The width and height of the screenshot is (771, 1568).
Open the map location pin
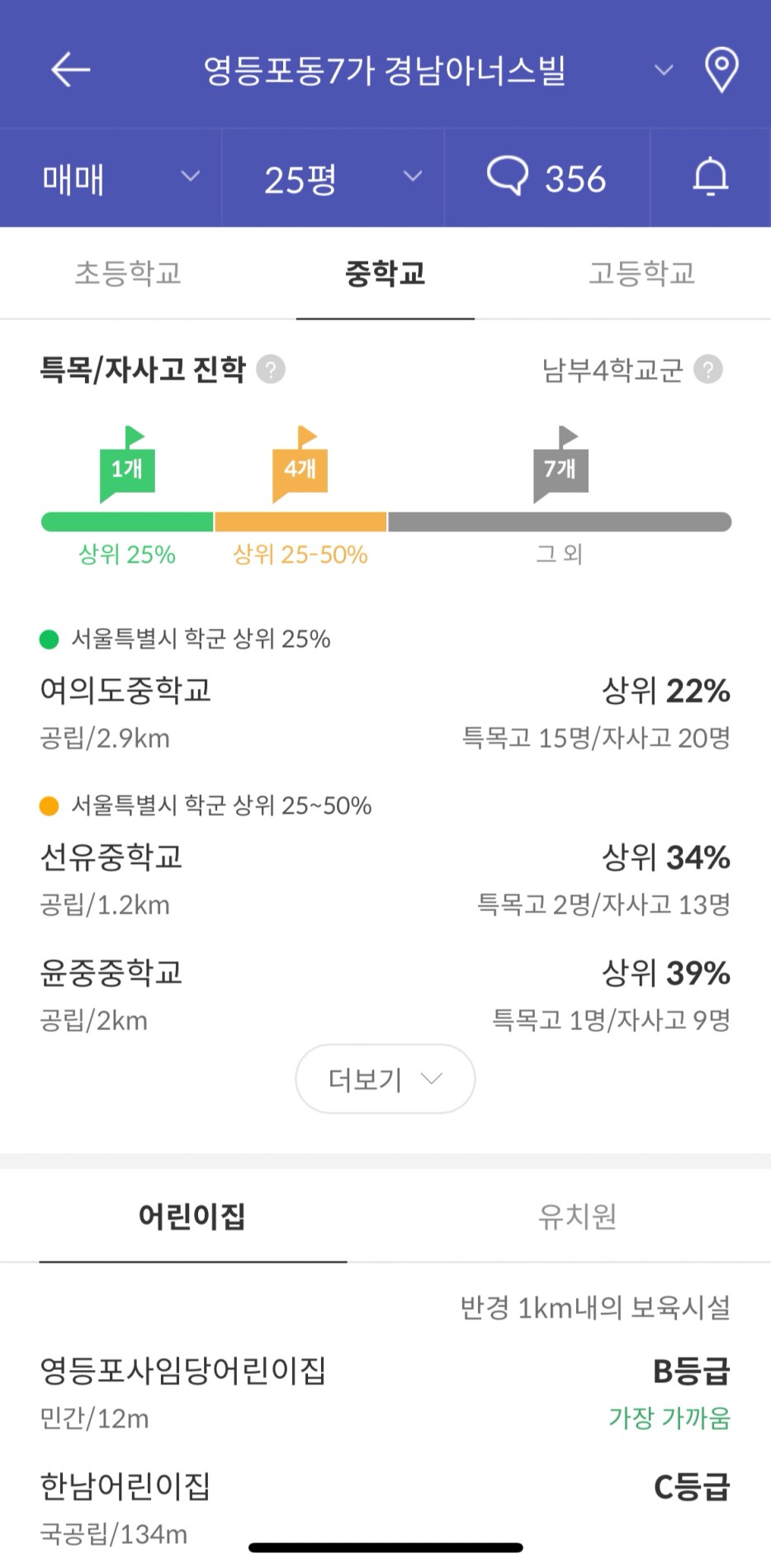click(x=721, y=69)
